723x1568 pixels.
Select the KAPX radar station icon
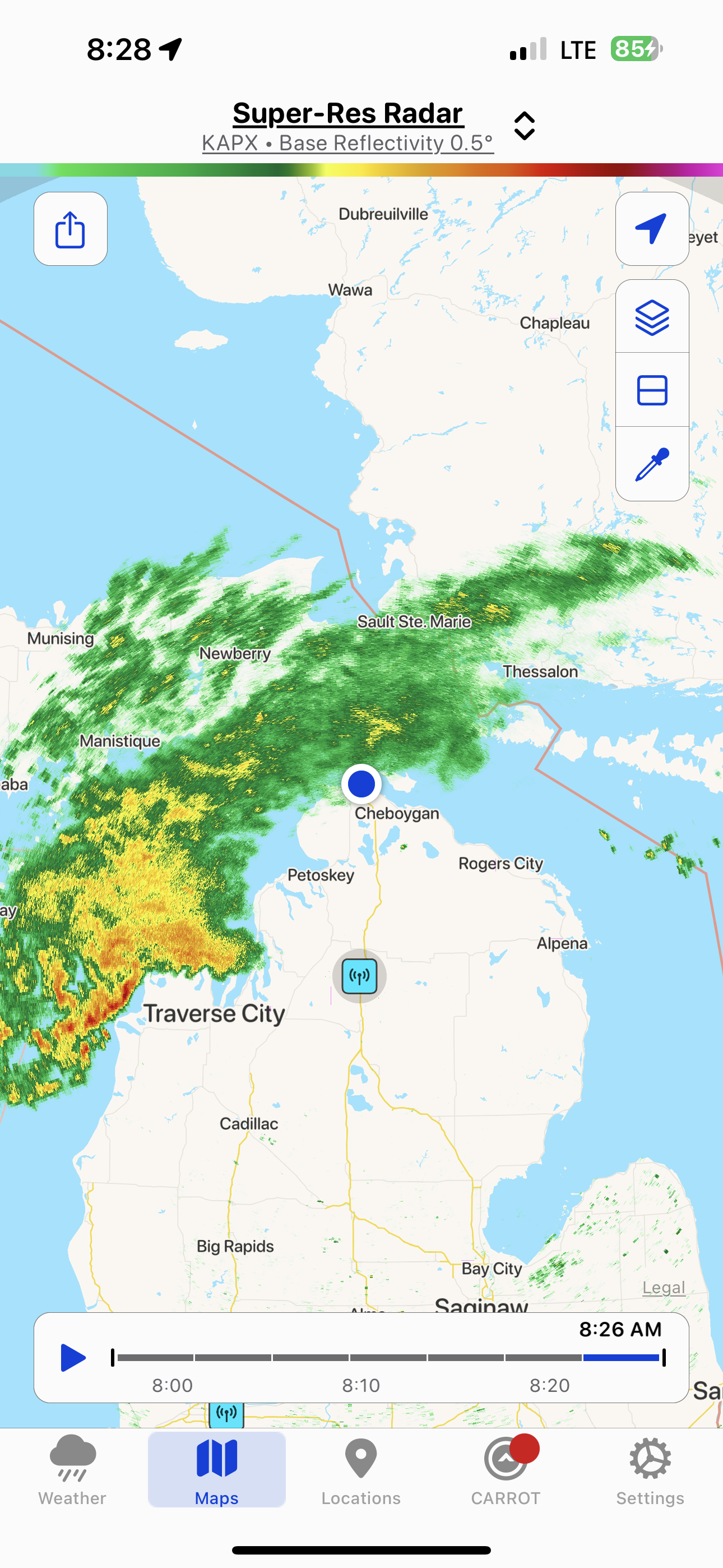(x=359, y=976)
